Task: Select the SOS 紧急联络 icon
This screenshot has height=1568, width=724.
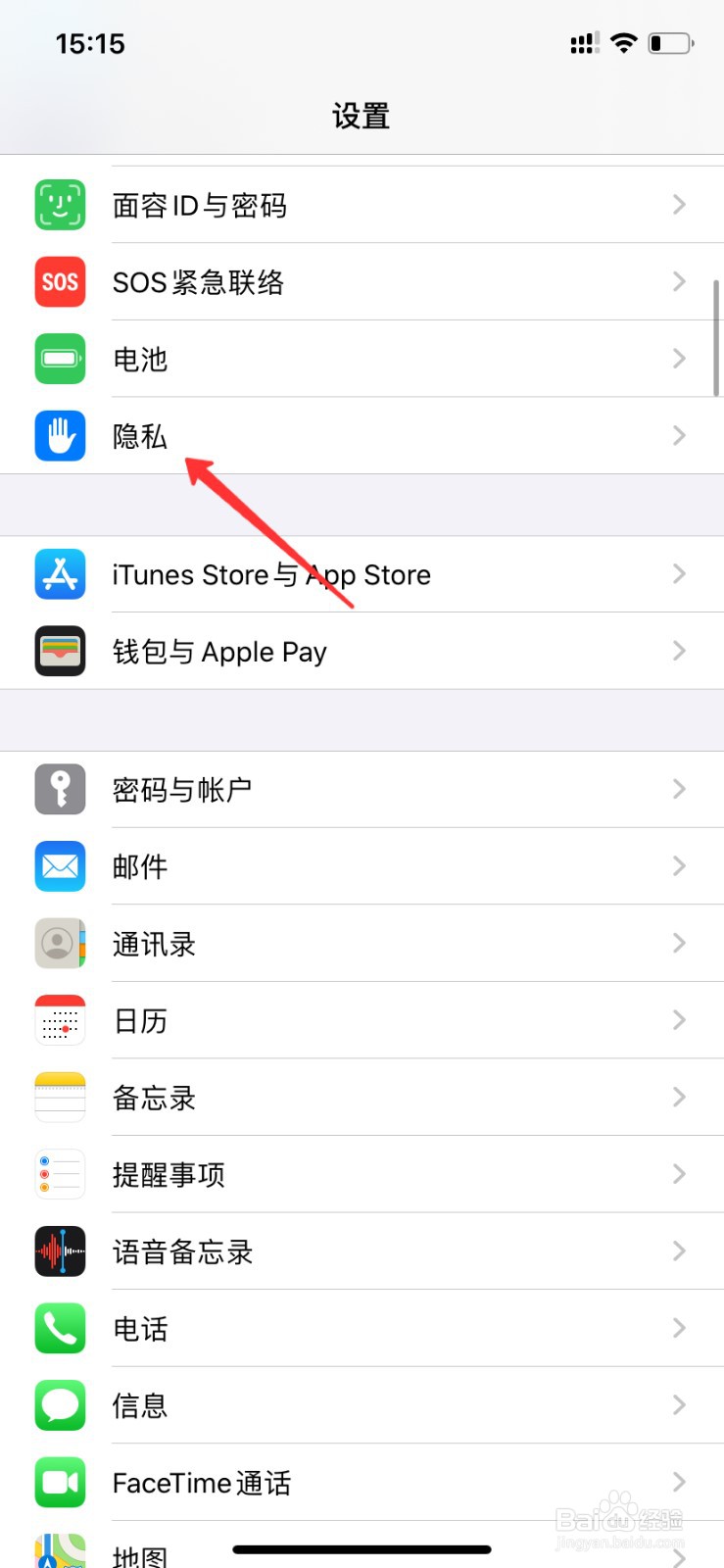Action: coord(60,282)
